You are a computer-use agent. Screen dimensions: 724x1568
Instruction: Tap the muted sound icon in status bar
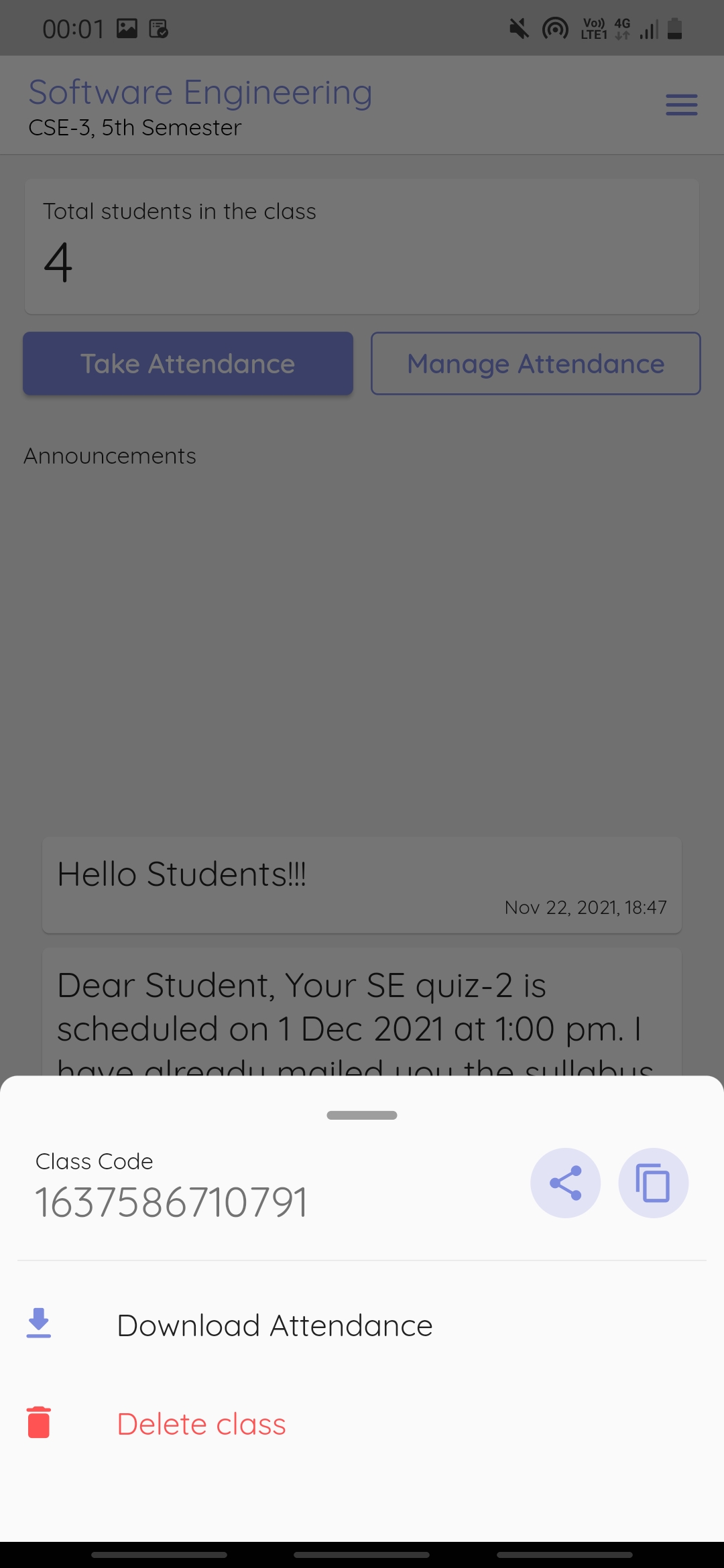point(518,28)
